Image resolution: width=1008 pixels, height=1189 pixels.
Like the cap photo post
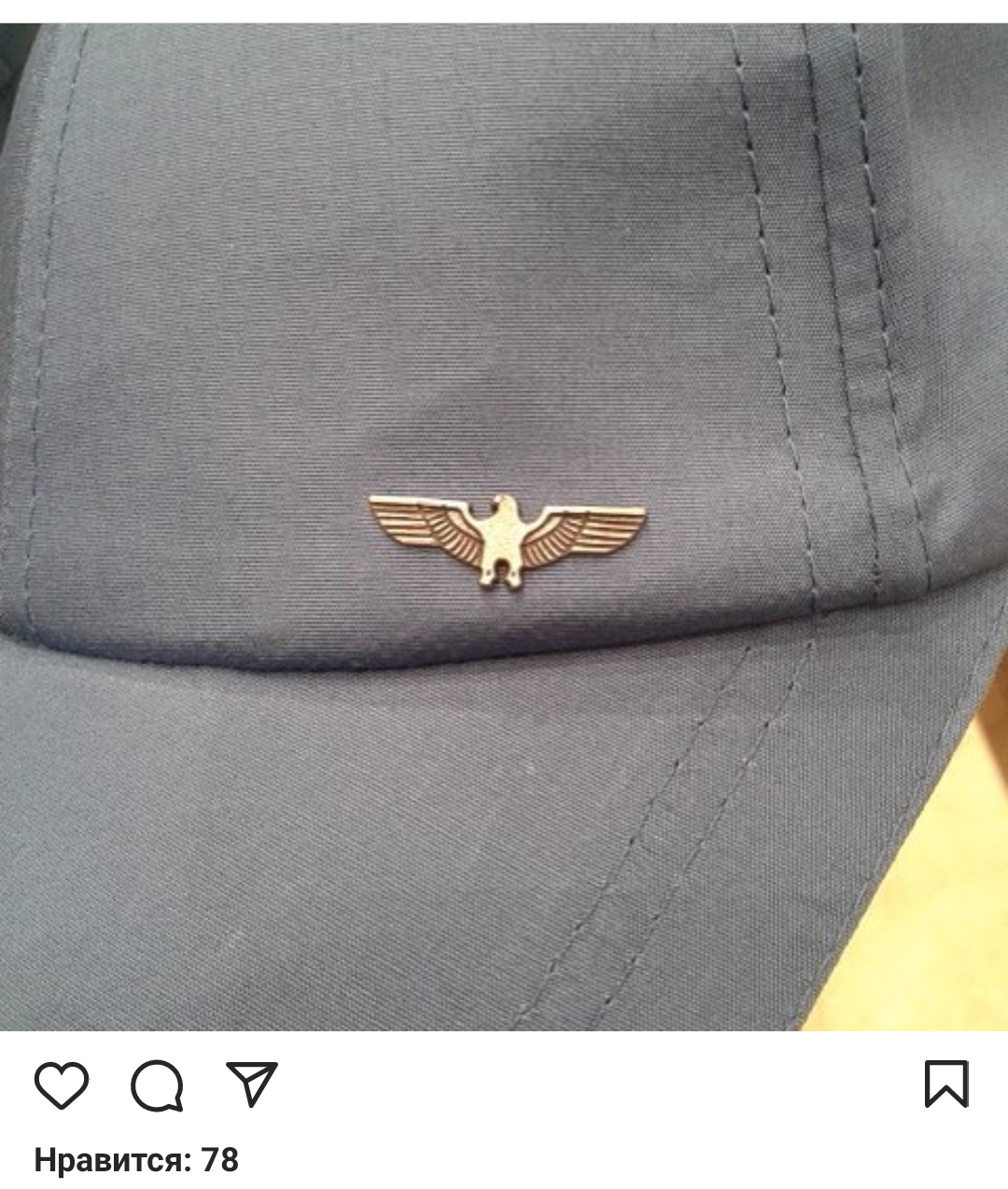(x=62, y=1084)
